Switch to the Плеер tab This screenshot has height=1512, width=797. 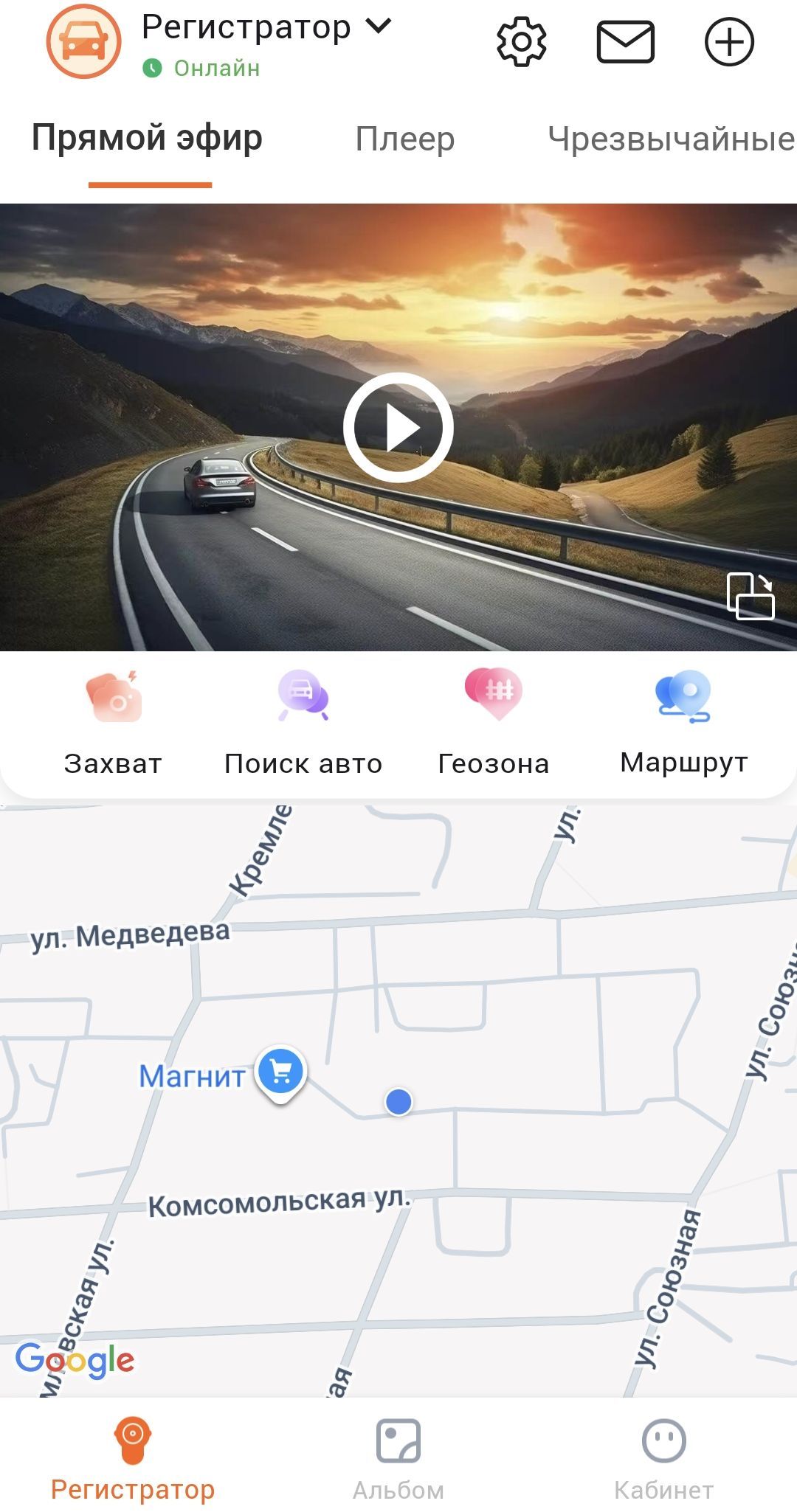click(x=404, y=139)
